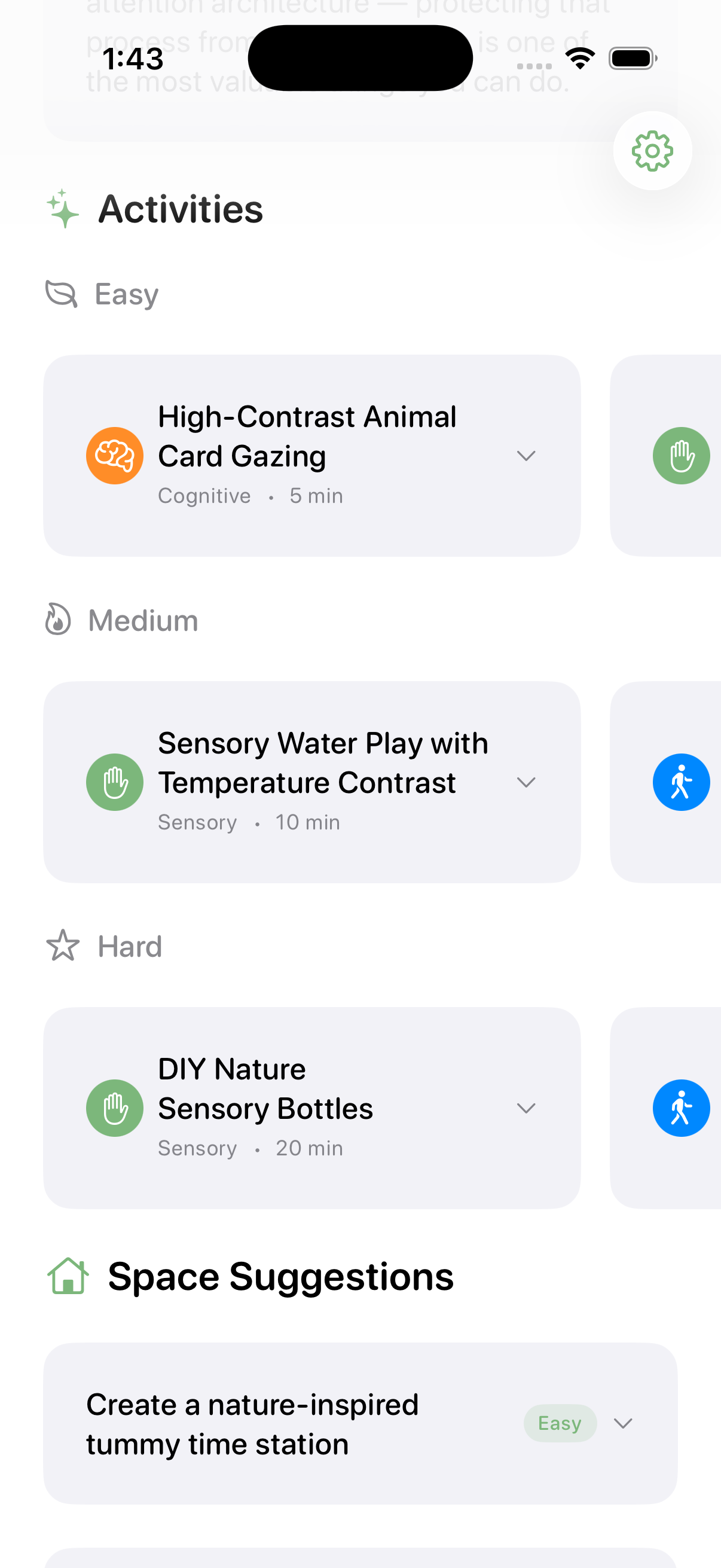Click the flame icon beside Medium
The width and height of the screenshot is (721, 1568).
pyautogui.click(x=58, y=620)
